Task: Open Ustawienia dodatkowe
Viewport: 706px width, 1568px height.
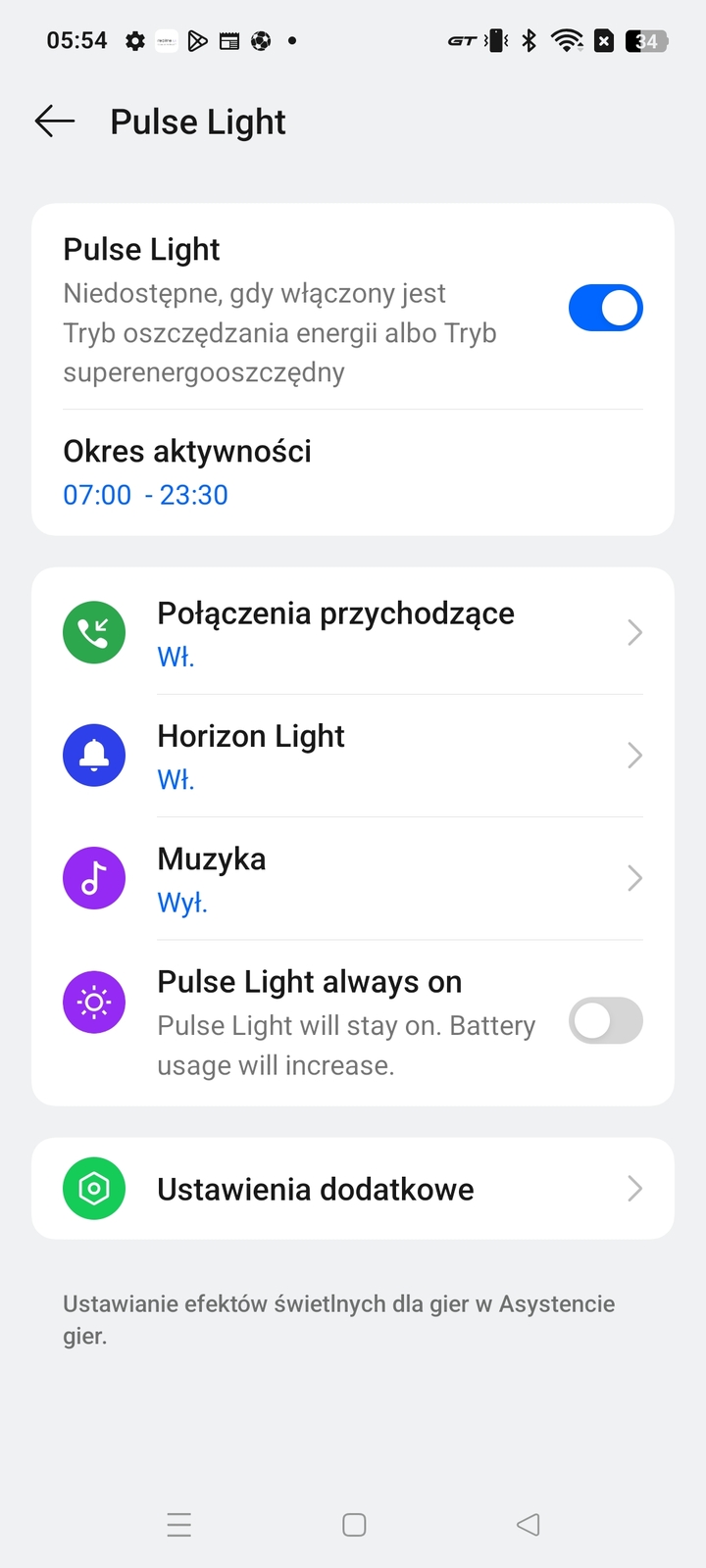Action: (x=353, y=1189)
